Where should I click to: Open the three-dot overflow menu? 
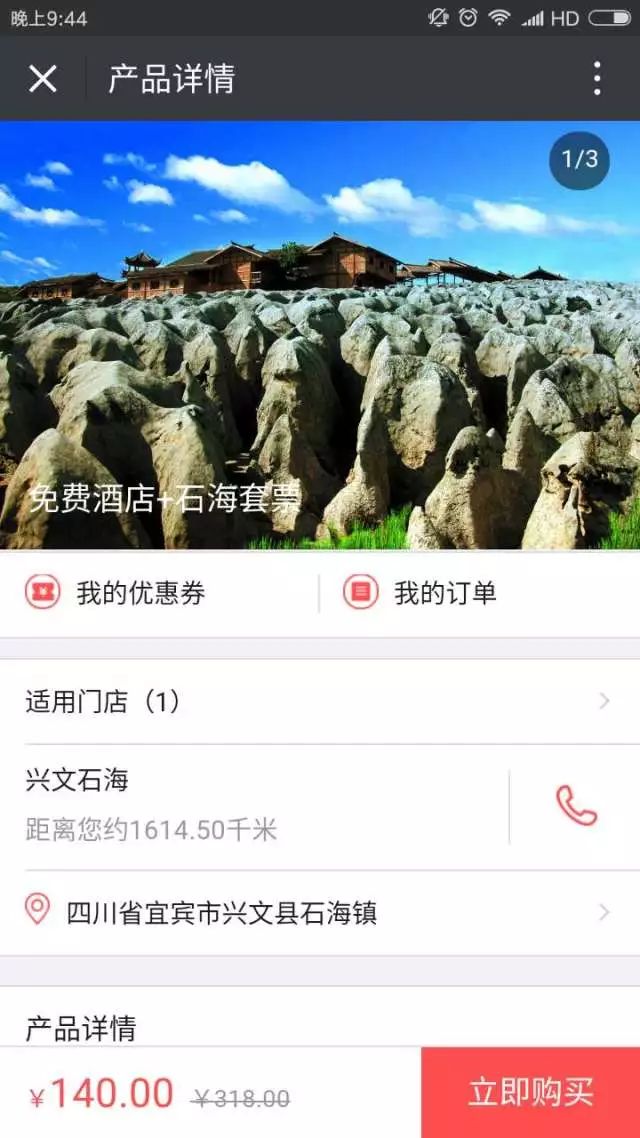click(x=596, y=78)
